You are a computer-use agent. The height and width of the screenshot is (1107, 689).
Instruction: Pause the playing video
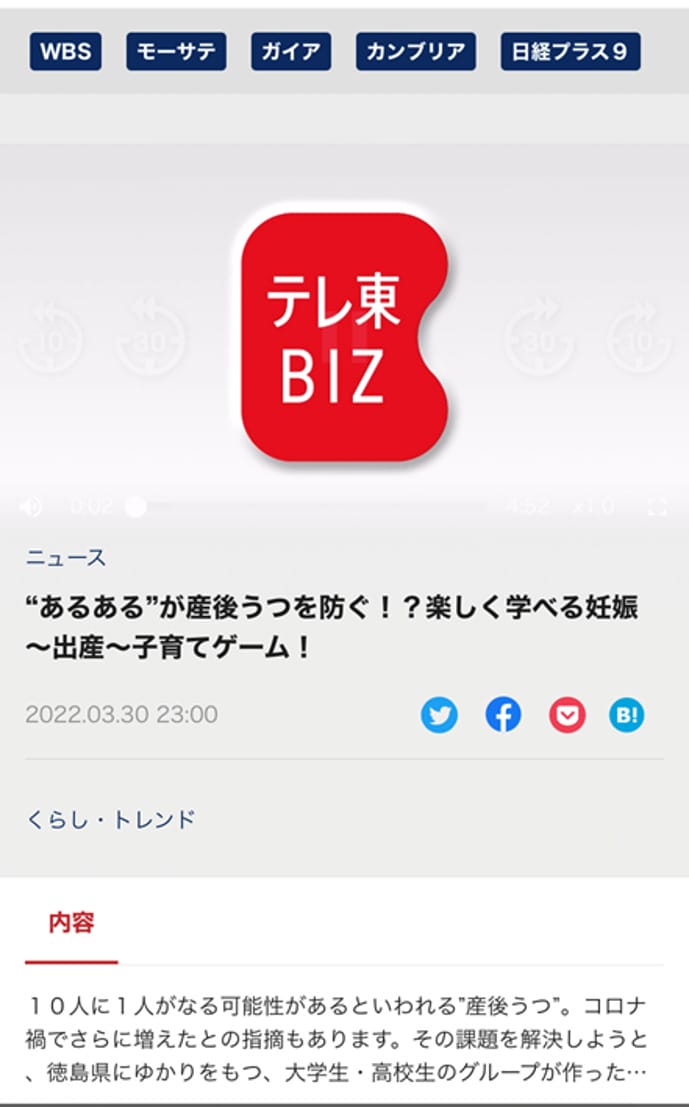coord(344,339)
